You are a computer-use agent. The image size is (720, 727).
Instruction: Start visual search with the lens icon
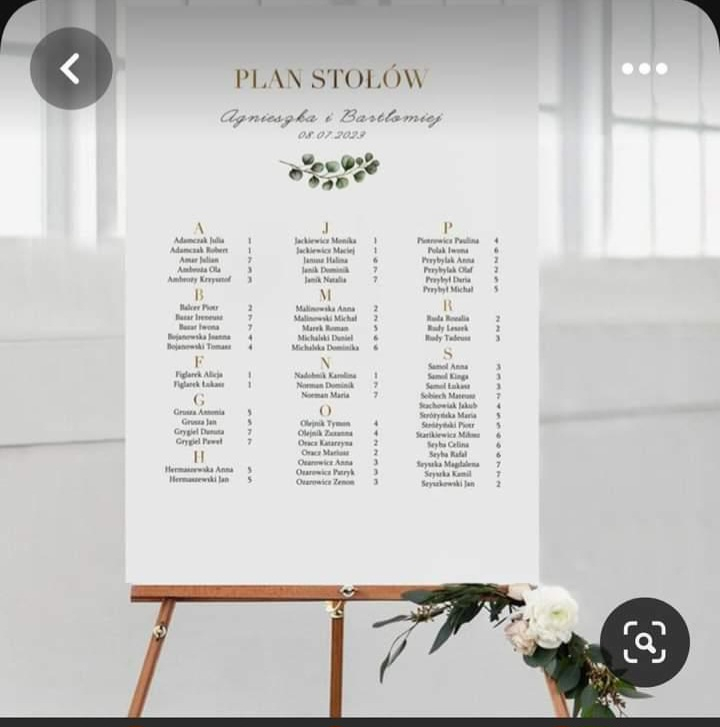pyautogui.click(x=645, y=642)
